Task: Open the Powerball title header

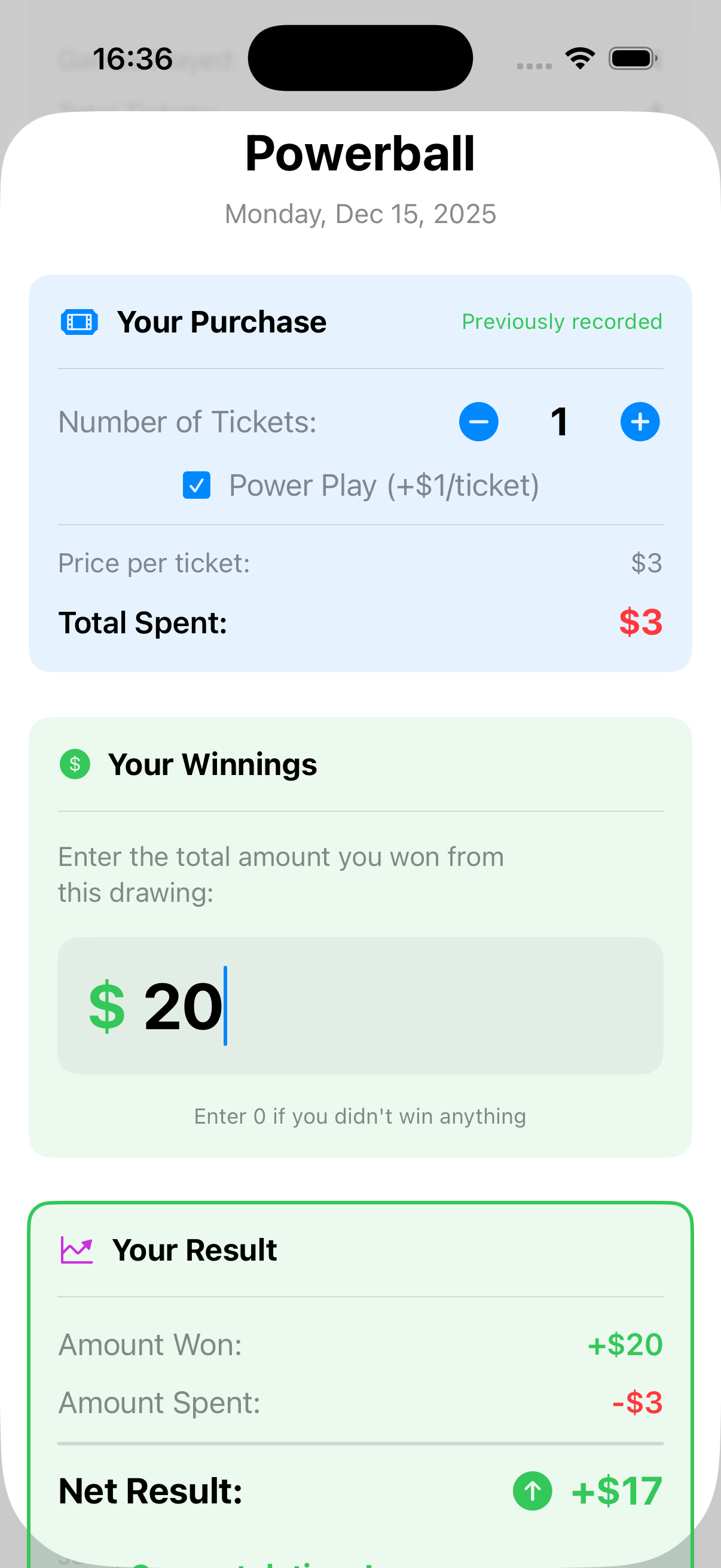Action: click(360, 152)
